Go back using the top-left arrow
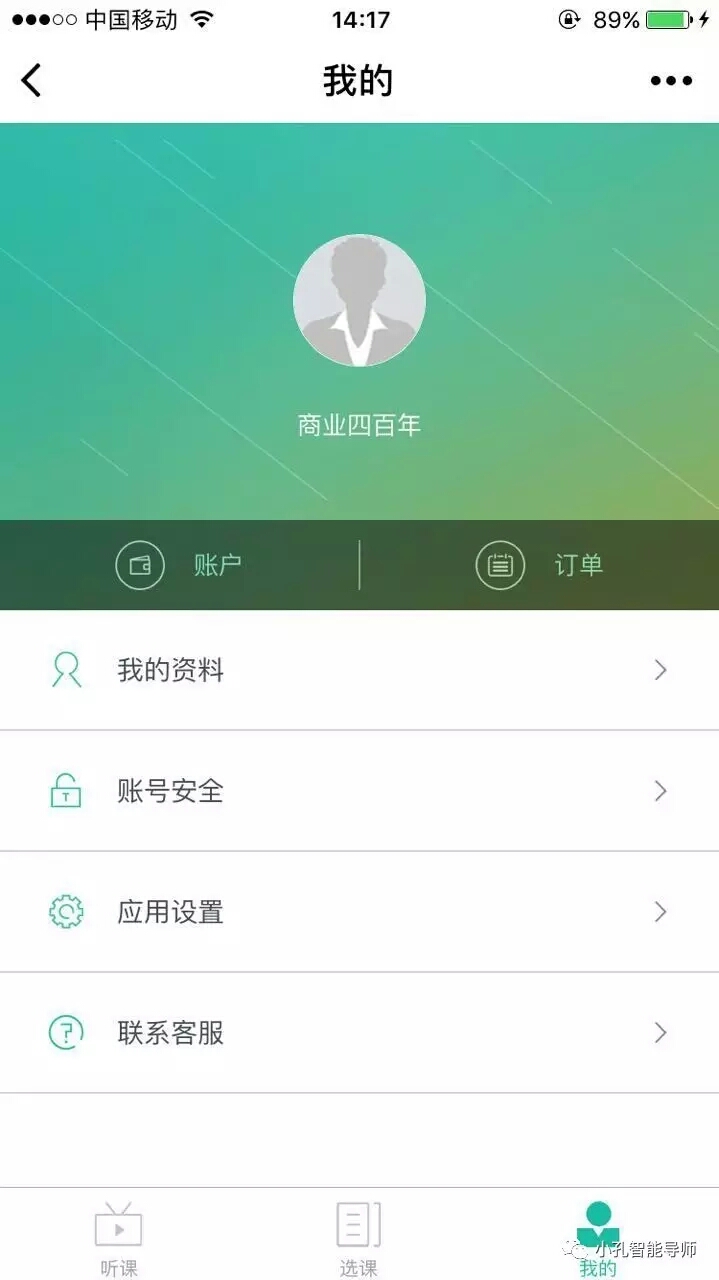This screenshot has width=719, height=1280. [32, 80]
